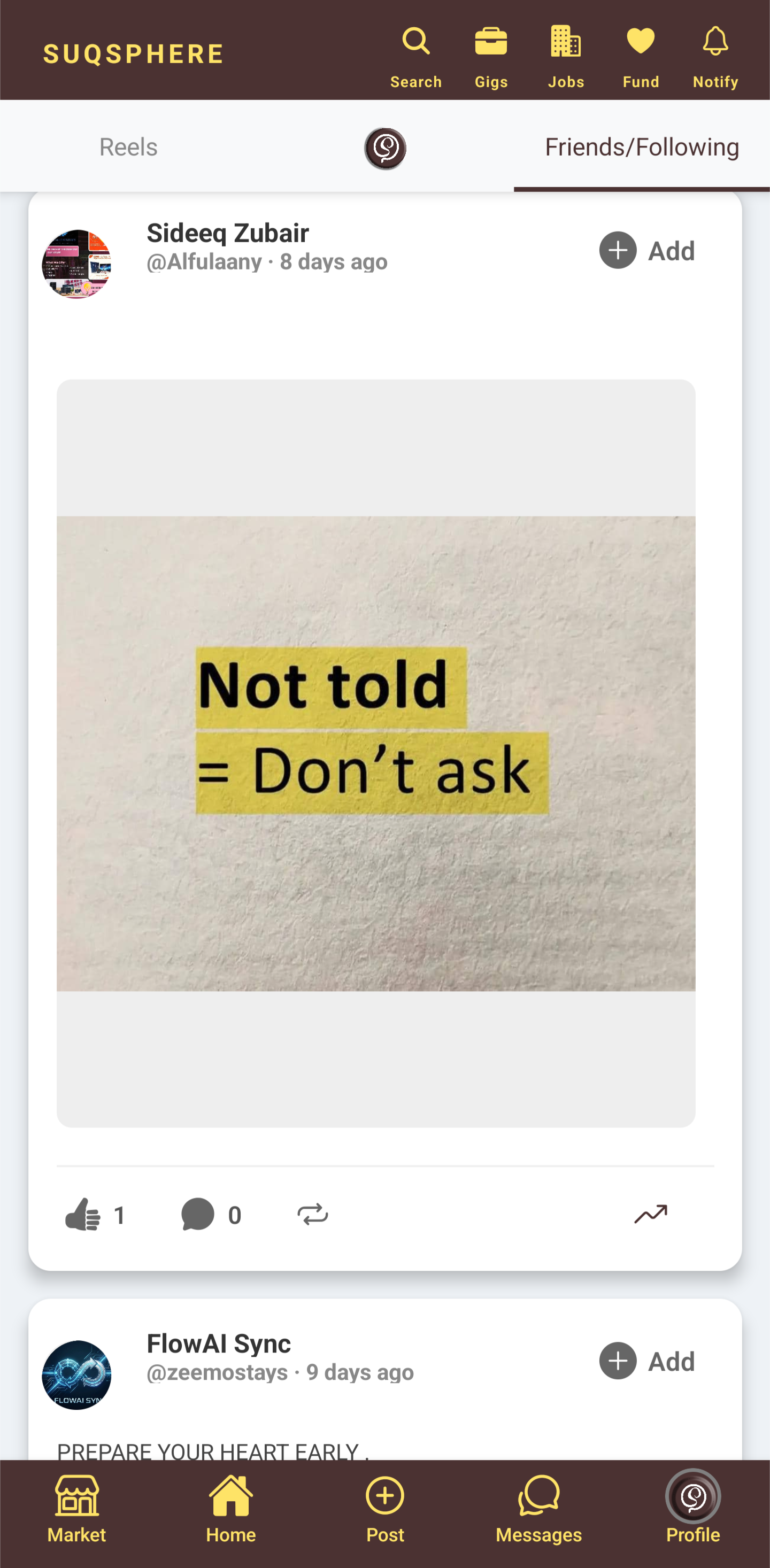Open the trending arrow on Sideeq's post
This screenshot has height=1568, width=770.
651,1214
